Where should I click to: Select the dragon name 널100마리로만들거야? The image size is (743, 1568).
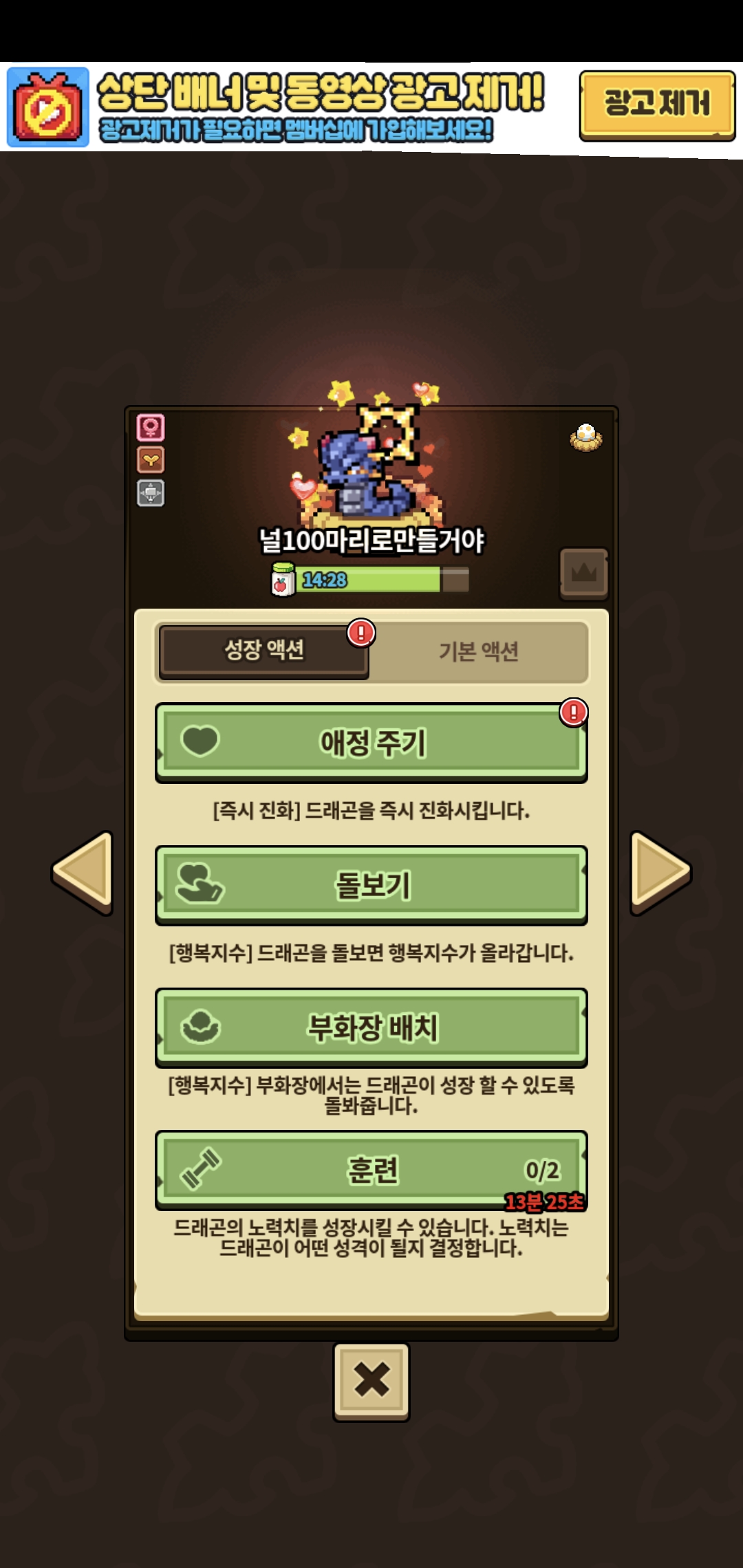tap(371, 541)
